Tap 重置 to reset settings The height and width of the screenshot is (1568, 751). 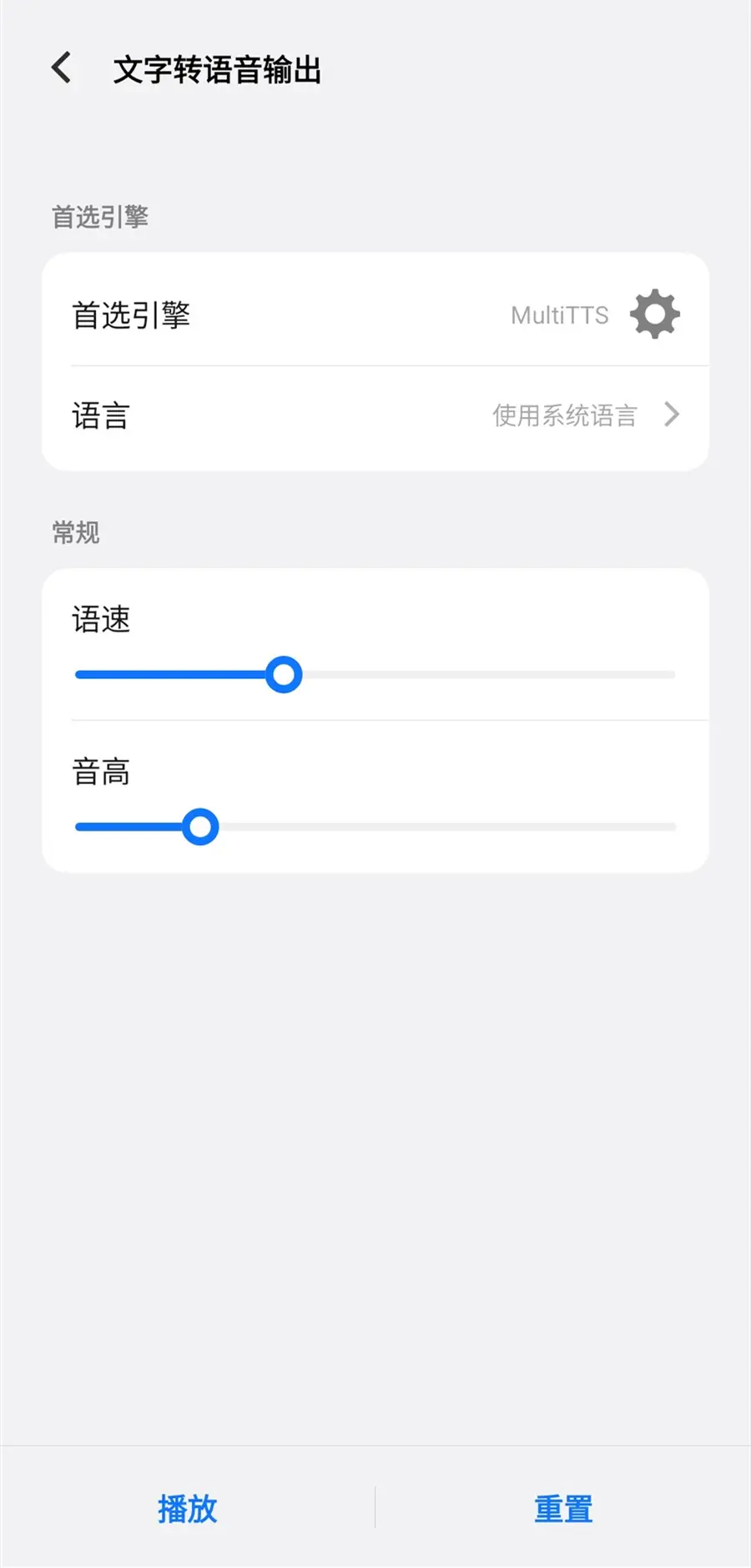(563, 1509)
